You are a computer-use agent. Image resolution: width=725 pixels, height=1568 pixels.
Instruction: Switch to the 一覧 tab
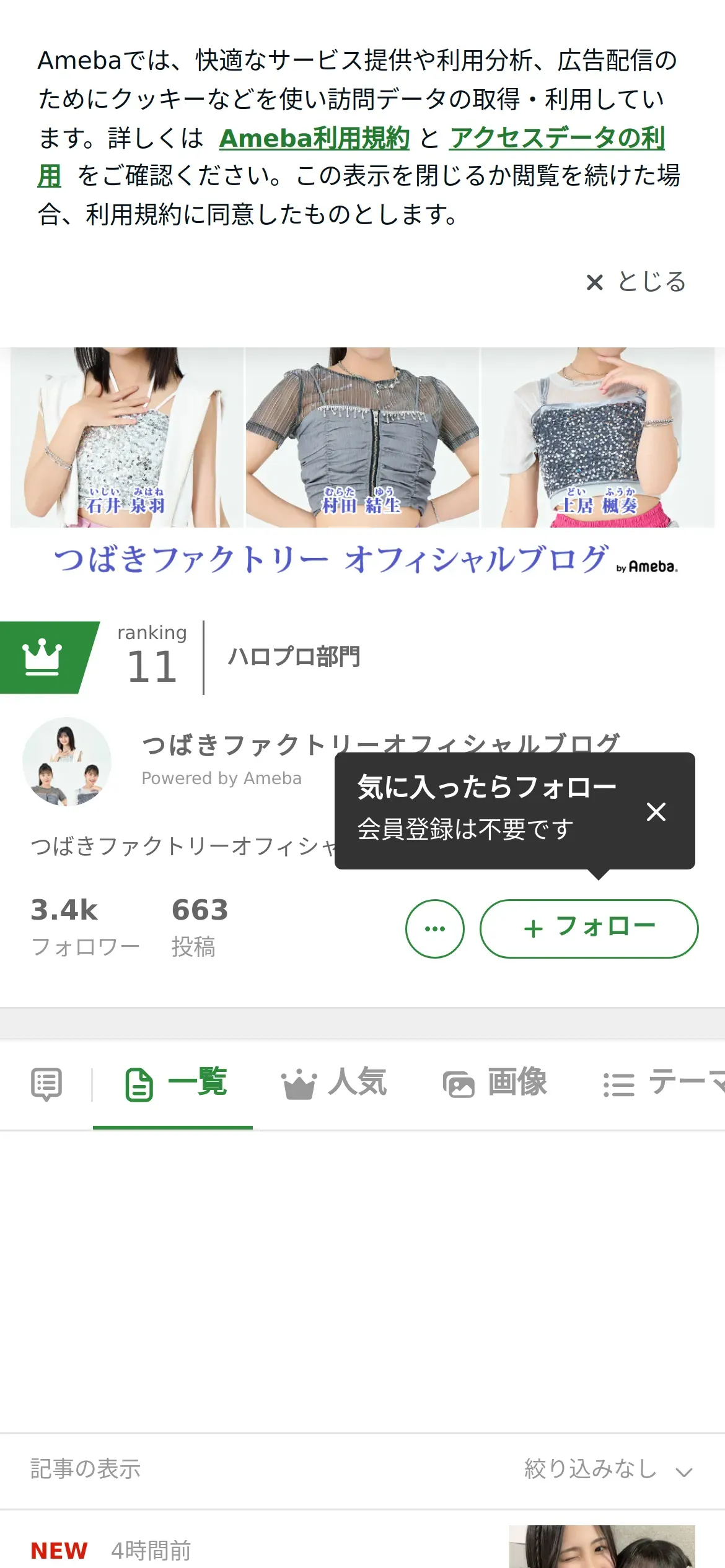(175, 1084)
